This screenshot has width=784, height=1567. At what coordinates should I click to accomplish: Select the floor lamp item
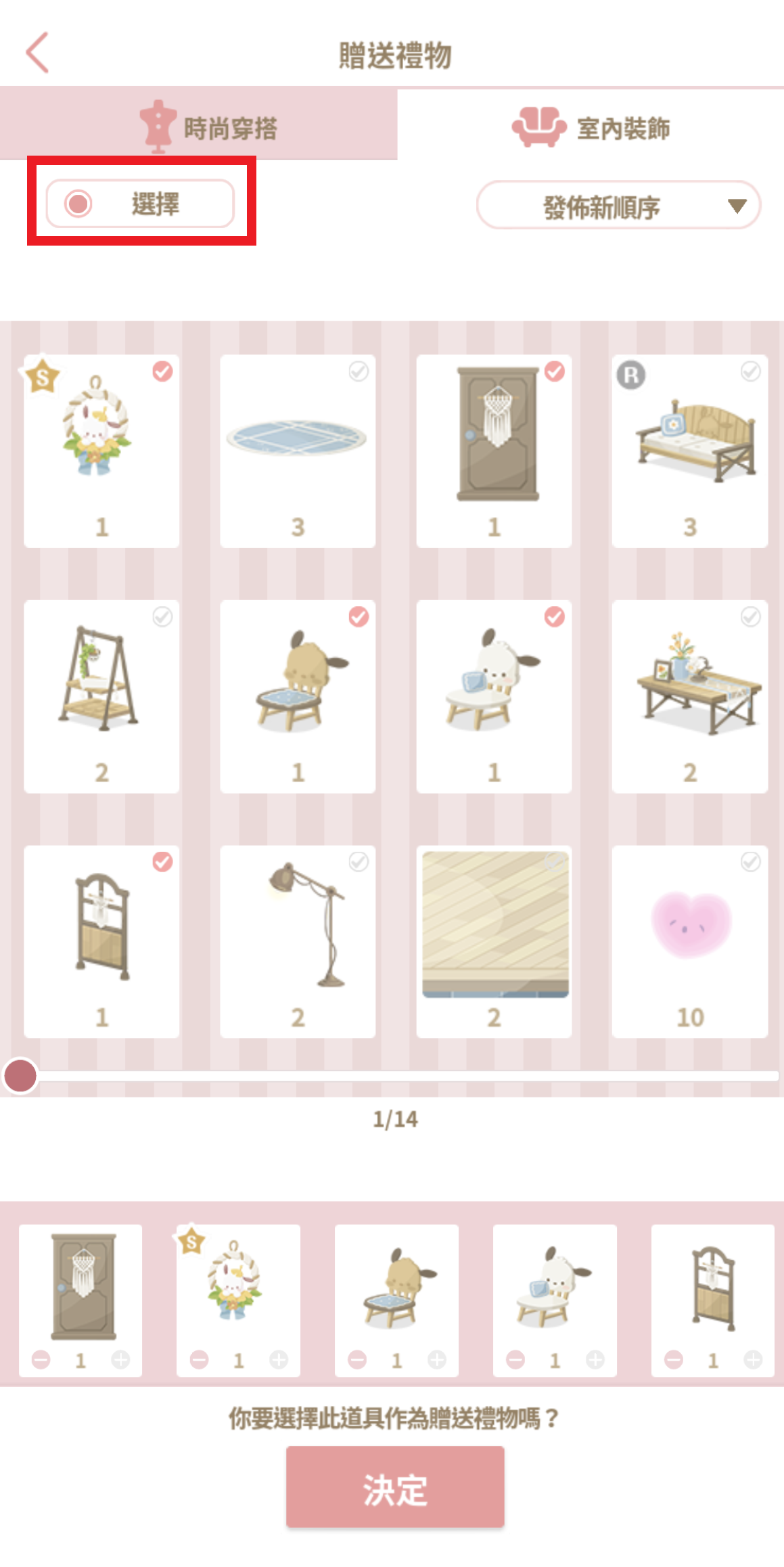[x=297, y=940]
